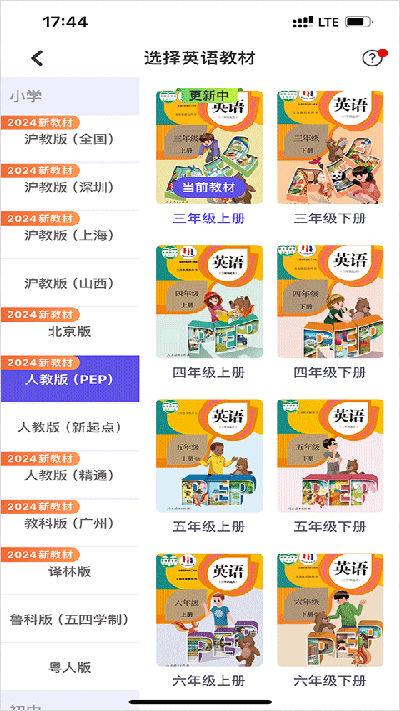Go back using the top-left arrow

pos(37,58)
